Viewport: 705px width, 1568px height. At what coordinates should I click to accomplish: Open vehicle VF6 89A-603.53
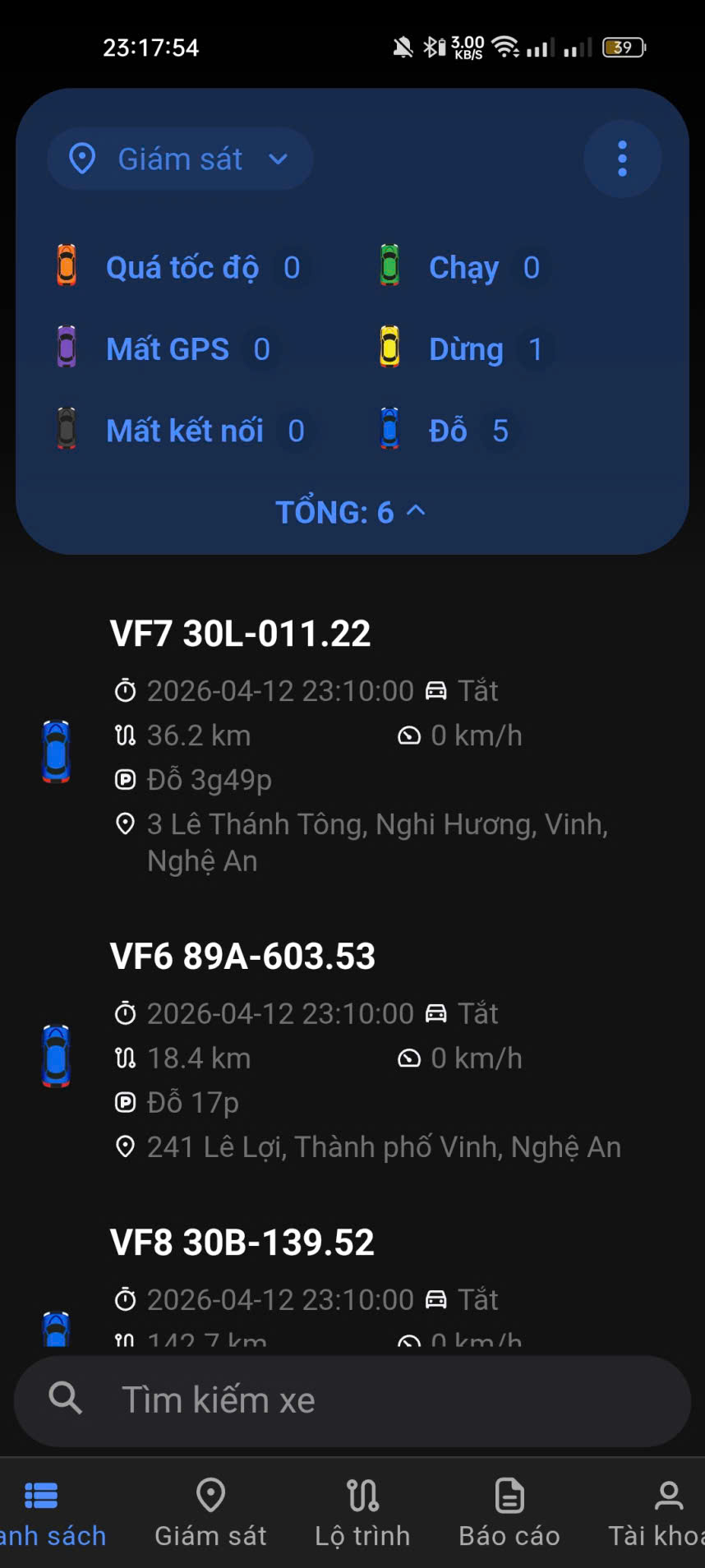click(x=242, y=956)
